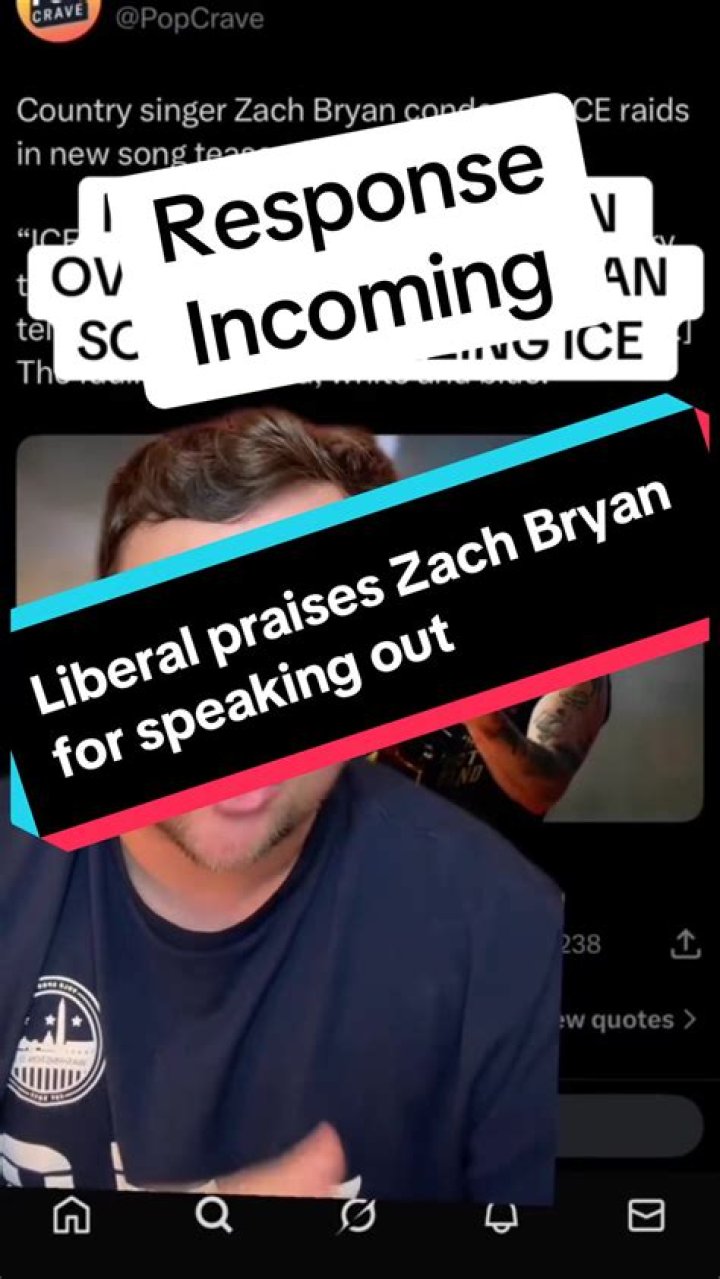The image size is (720, 1279).
Task: Expand quote tweets with the right arrow
Action: click(x=690, y=1019)
